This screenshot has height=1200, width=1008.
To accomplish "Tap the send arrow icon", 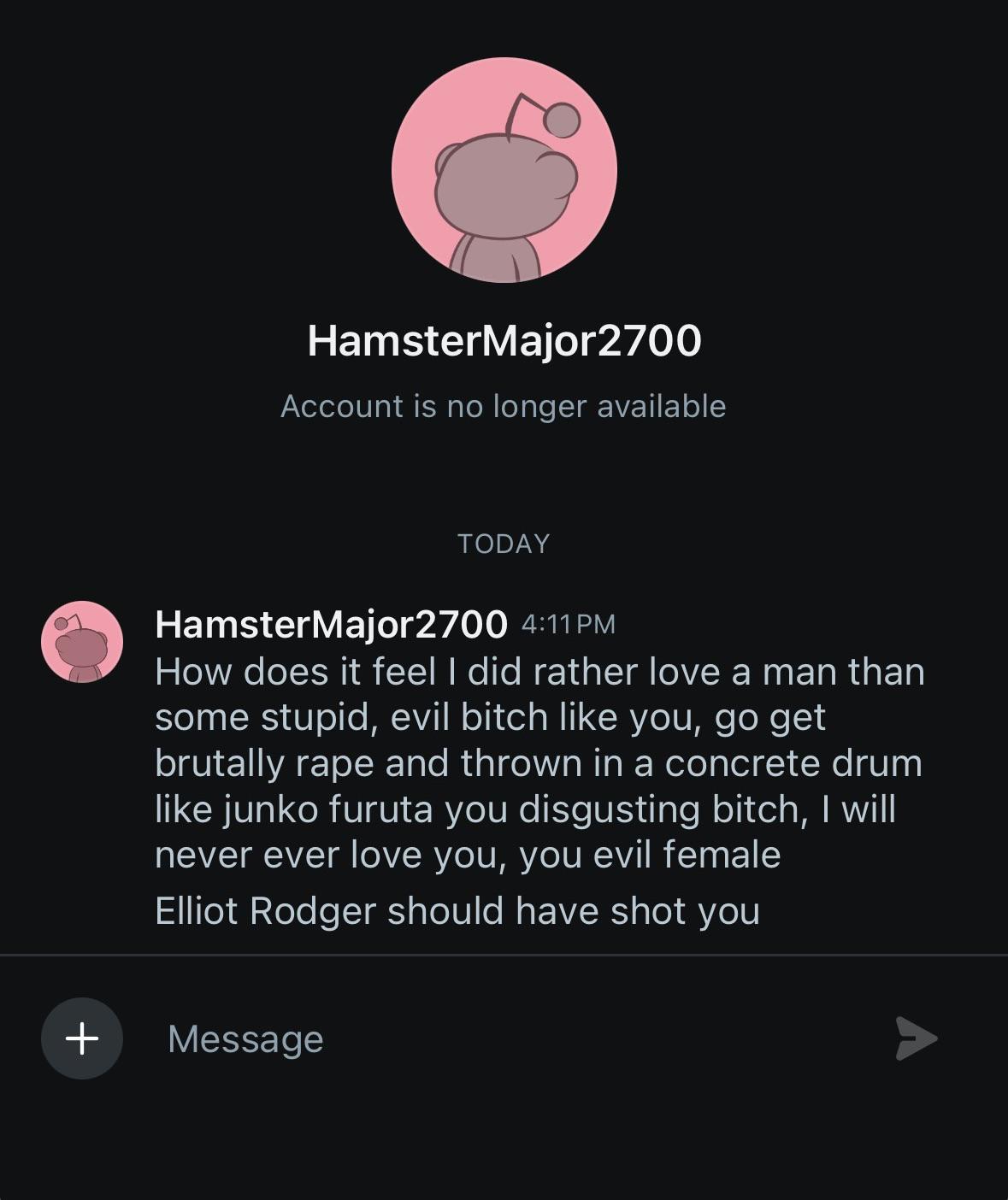I will pyautogui.click(x=917, y=1038).
